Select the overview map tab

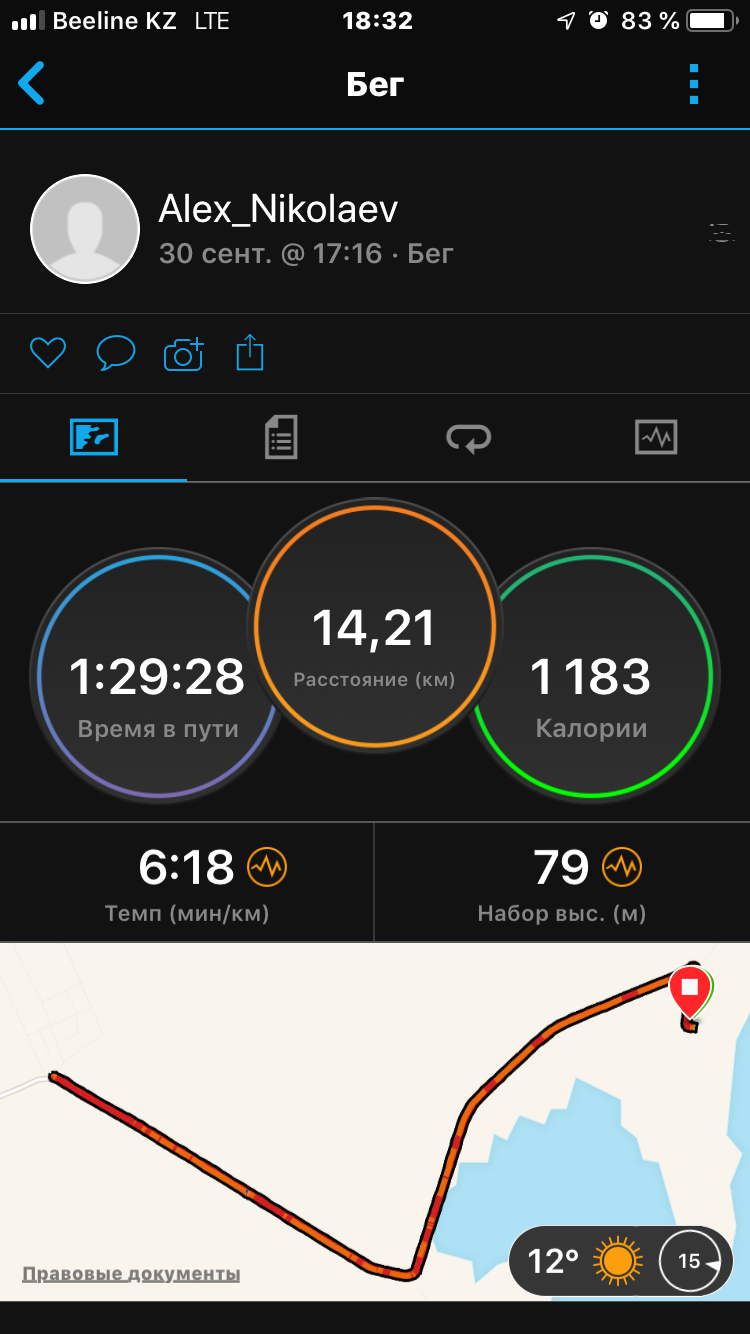(94, 437)
